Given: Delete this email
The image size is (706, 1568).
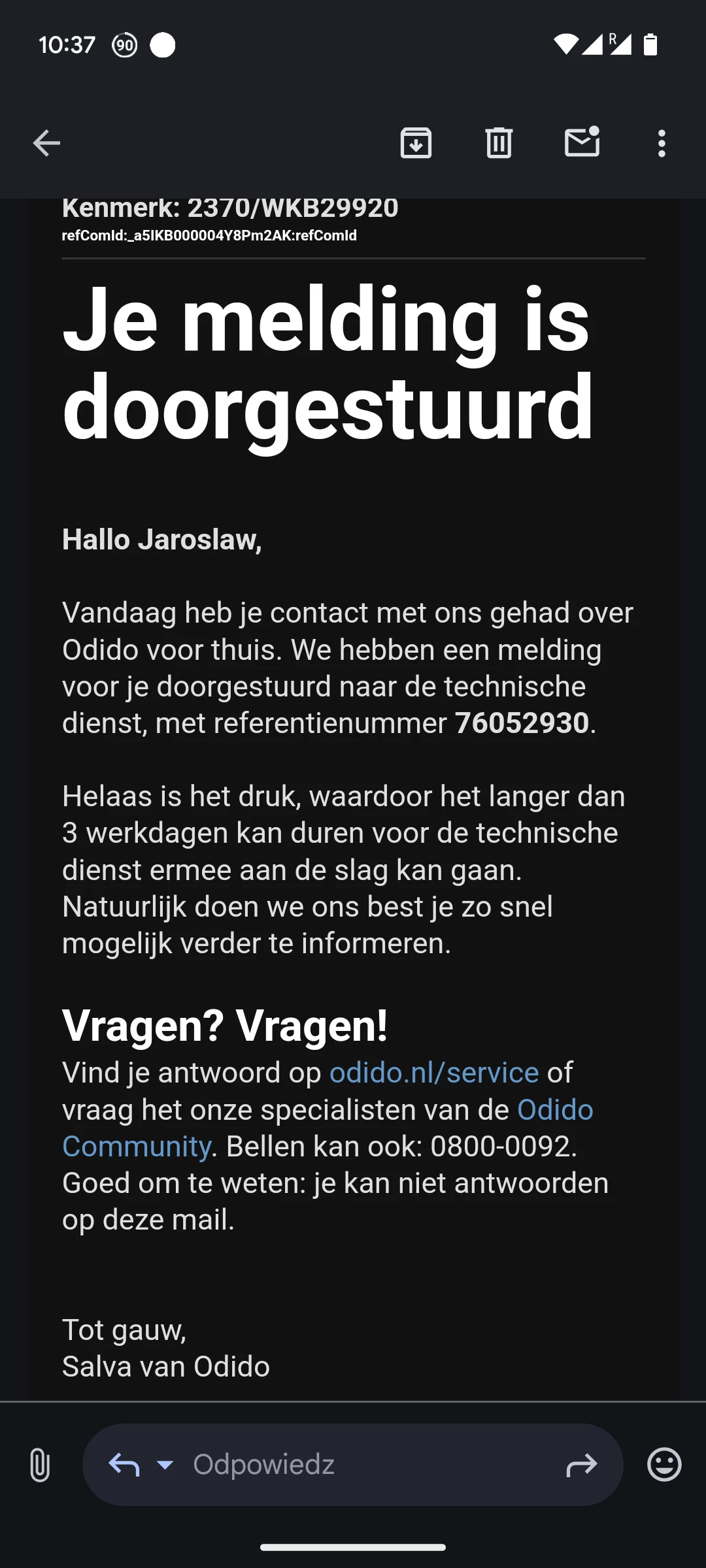Looking at the screenshot, I should point(499,143).
